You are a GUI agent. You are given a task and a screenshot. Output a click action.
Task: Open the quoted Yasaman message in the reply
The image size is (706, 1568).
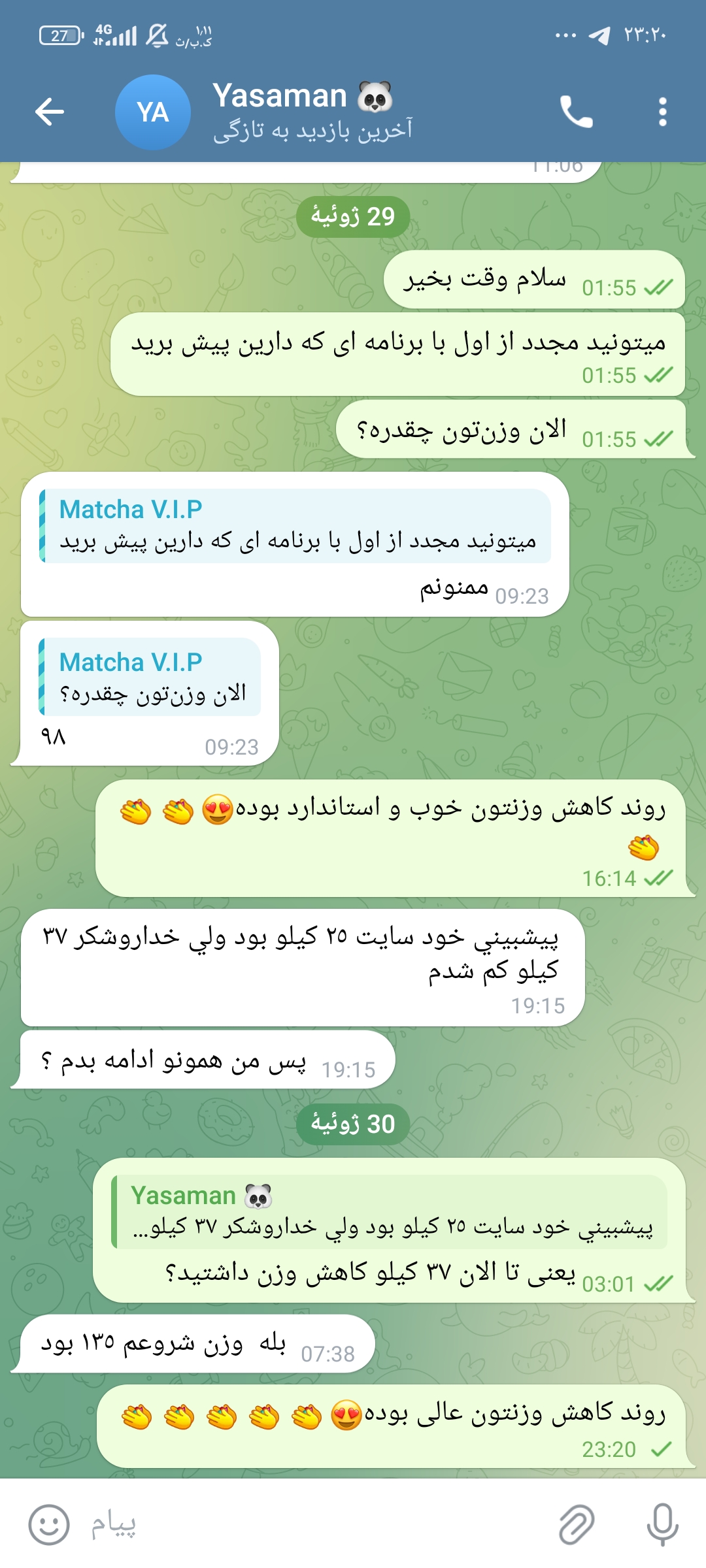coord(389,1212)
